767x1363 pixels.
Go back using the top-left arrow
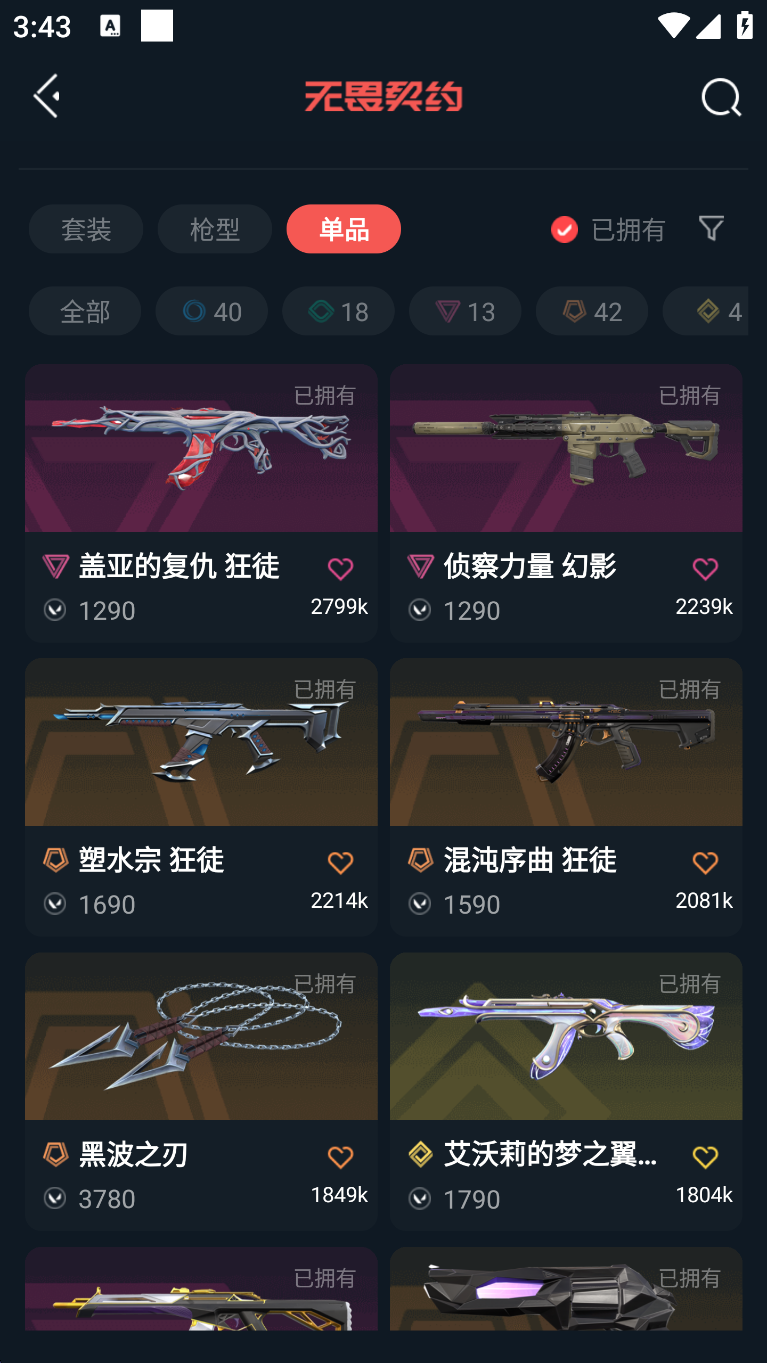pyautogui.click(x=47, y=96)
